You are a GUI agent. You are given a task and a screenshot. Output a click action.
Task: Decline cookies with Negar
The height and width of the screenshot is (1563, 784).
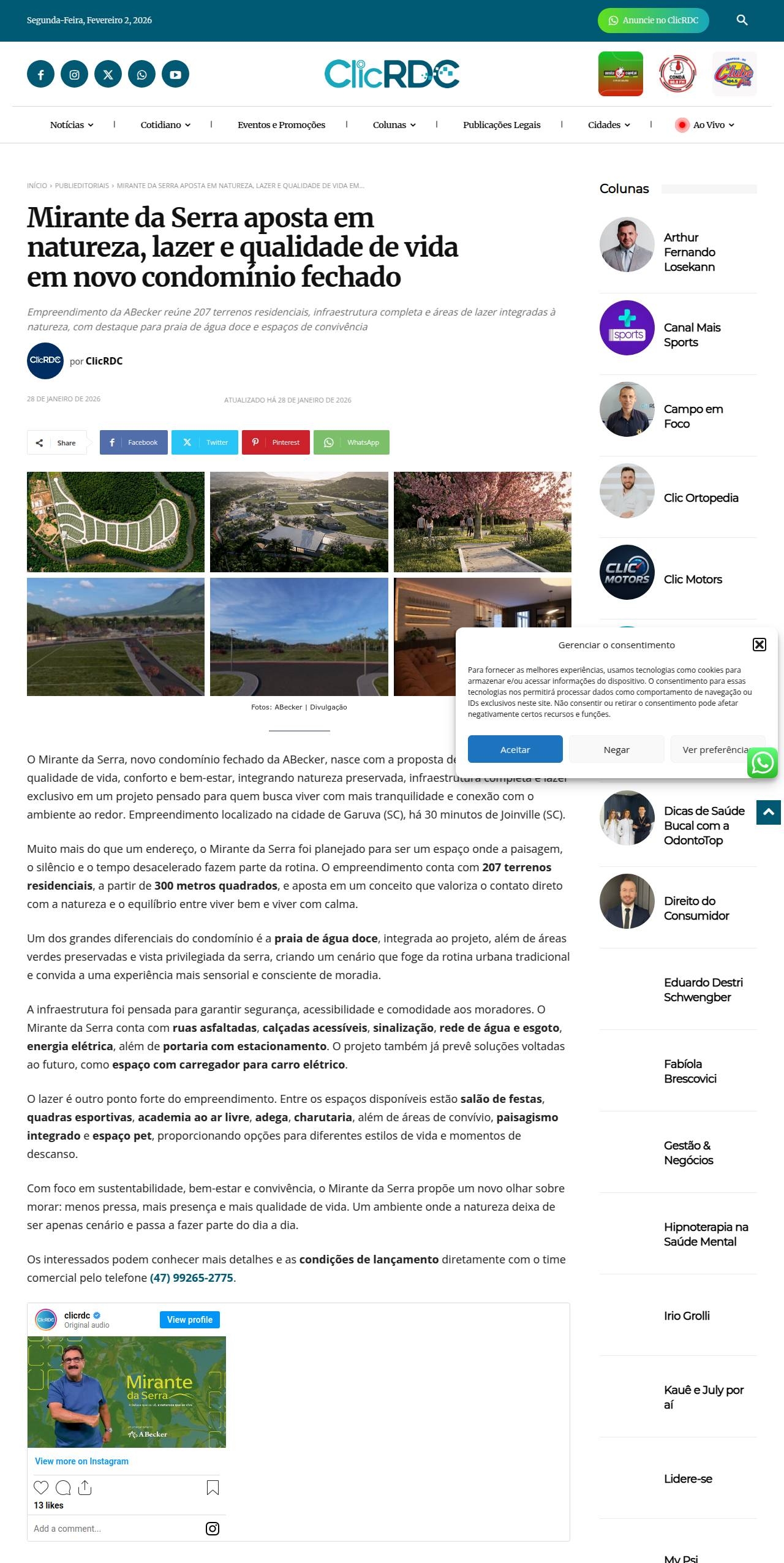click(x=616, y=749)
